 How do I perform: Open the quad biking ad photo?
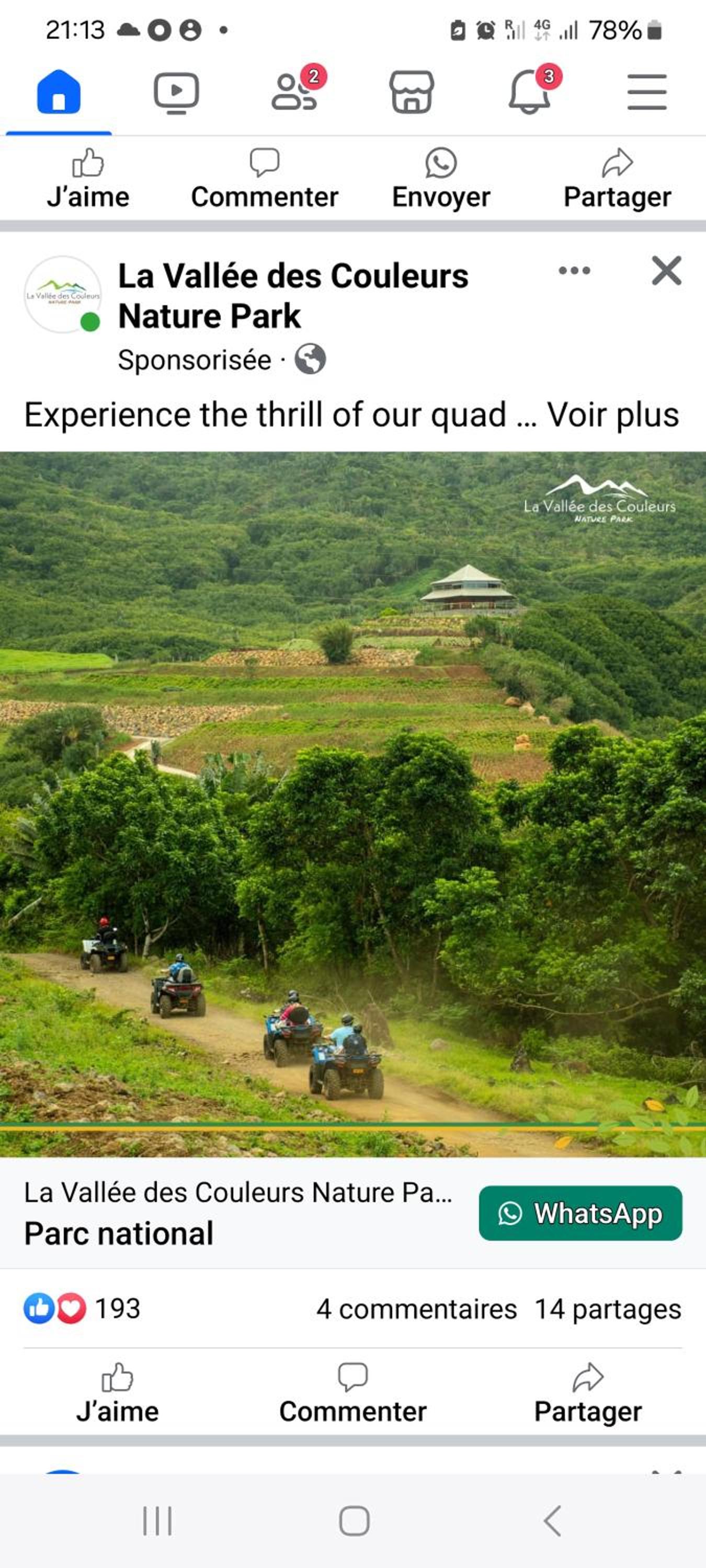click(352, 804)
